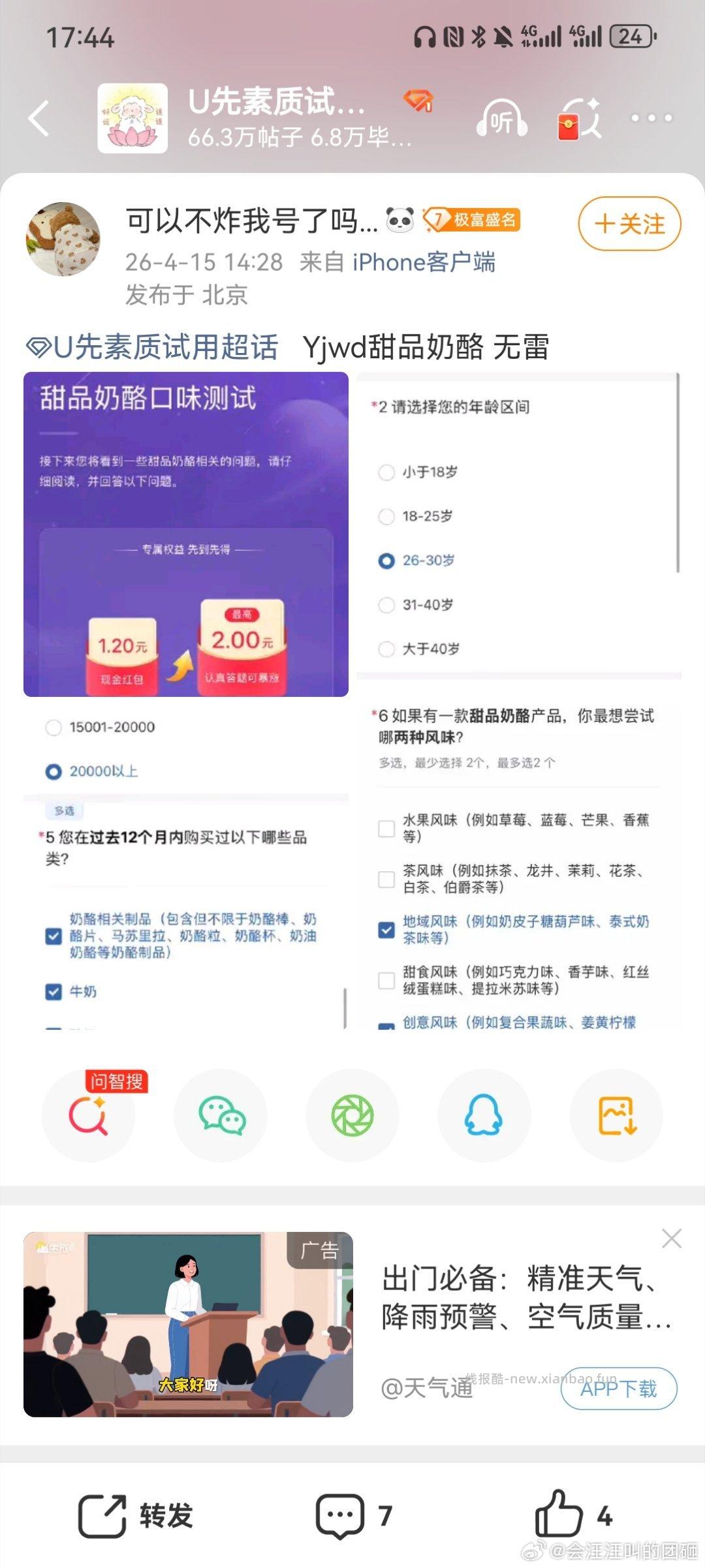Tap the 听 headphone listen icon
Screen dimensions: 705x1568
tap(501, 119)
